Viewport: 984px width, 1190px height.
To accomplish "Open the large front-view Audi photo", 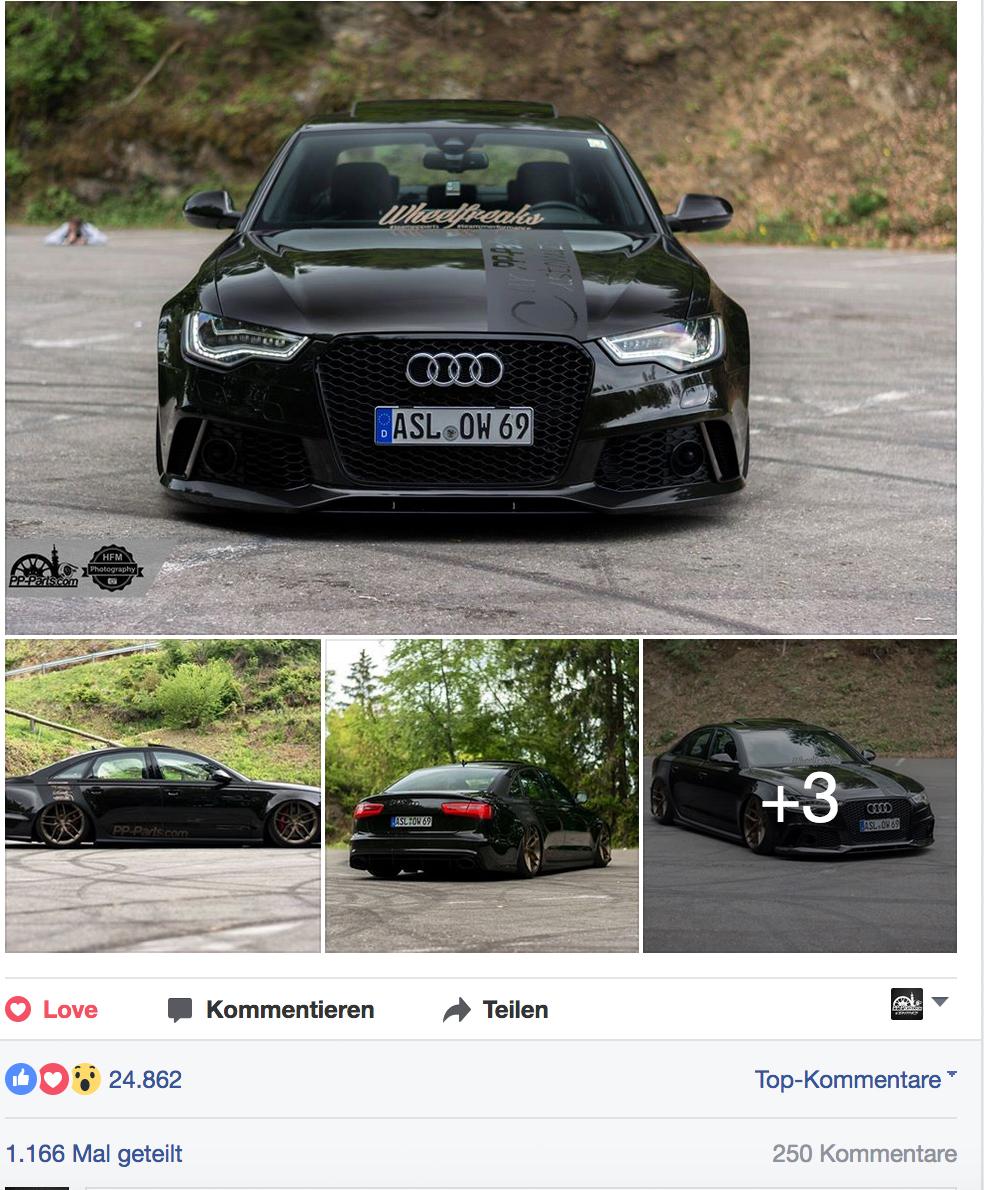I will click(x=480, y=318).
